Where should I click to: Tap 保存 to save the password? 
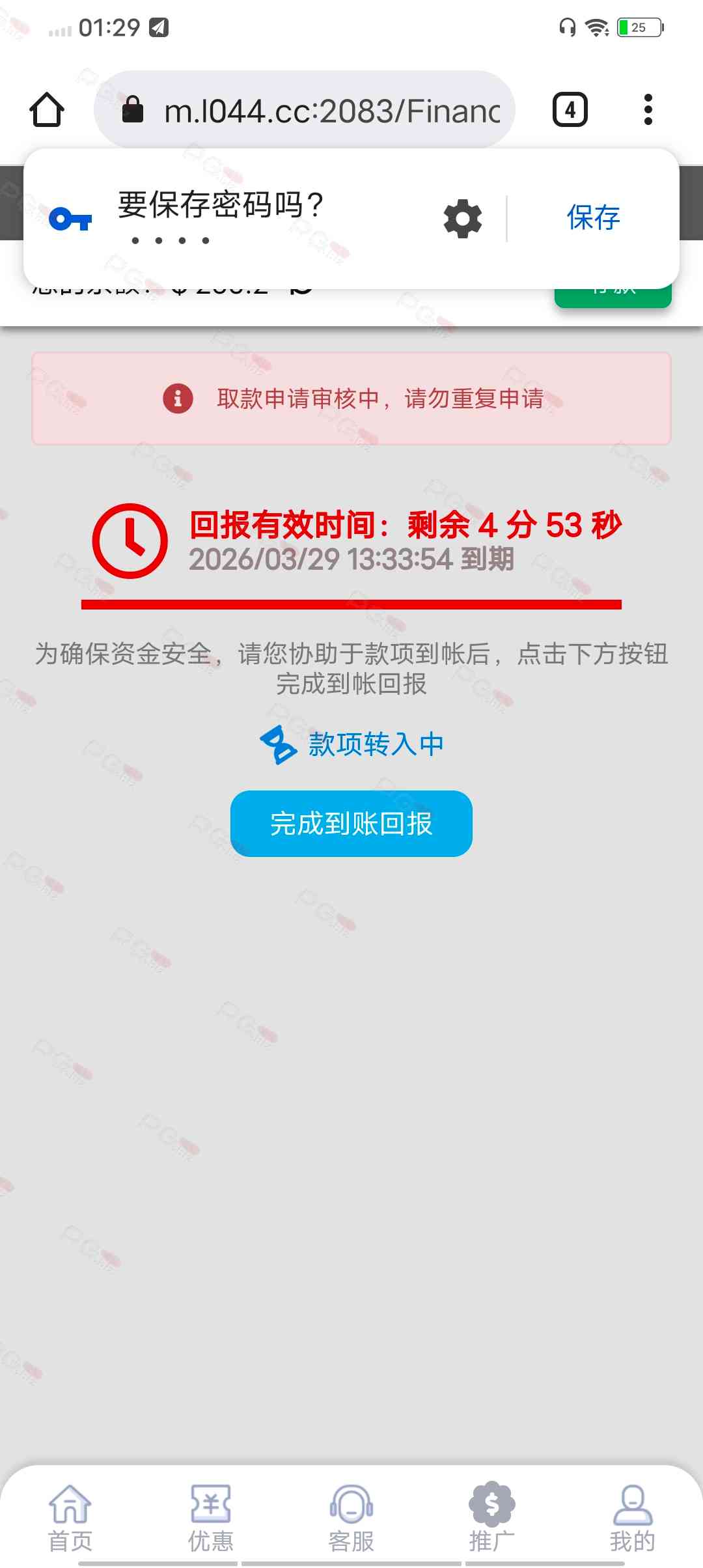(x=593, y=217)
